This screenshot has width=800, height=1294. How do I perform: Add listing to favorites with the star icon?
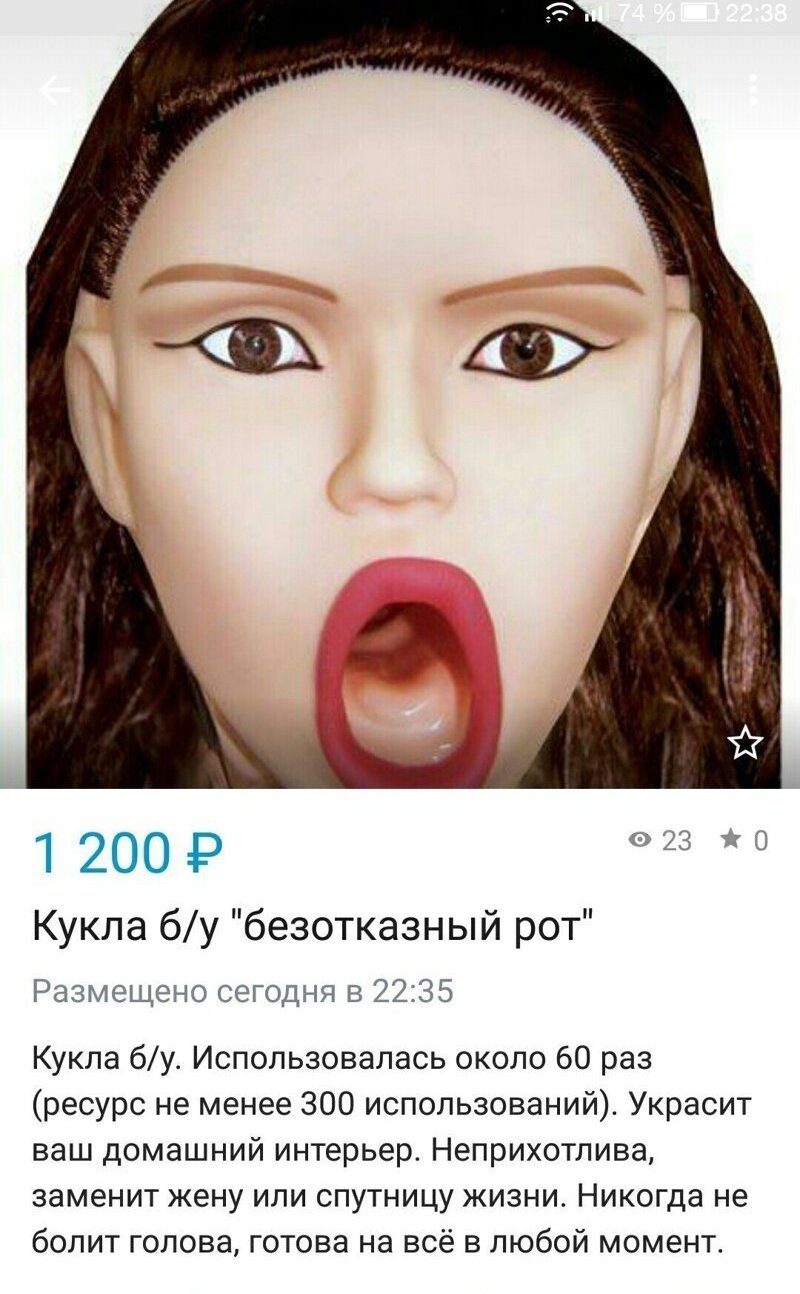(745, 742)
